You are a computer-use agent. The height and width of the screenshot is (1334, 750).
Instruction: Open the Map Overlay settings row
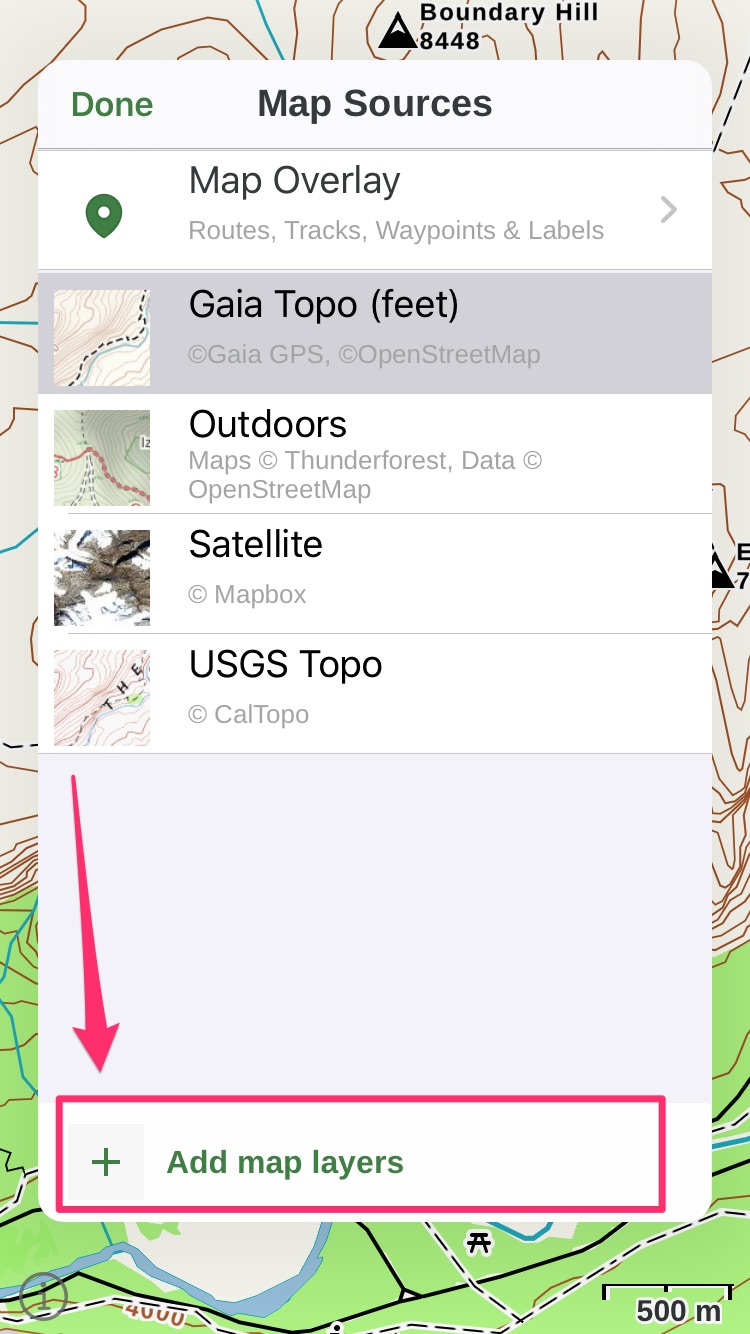click(375, 210)
